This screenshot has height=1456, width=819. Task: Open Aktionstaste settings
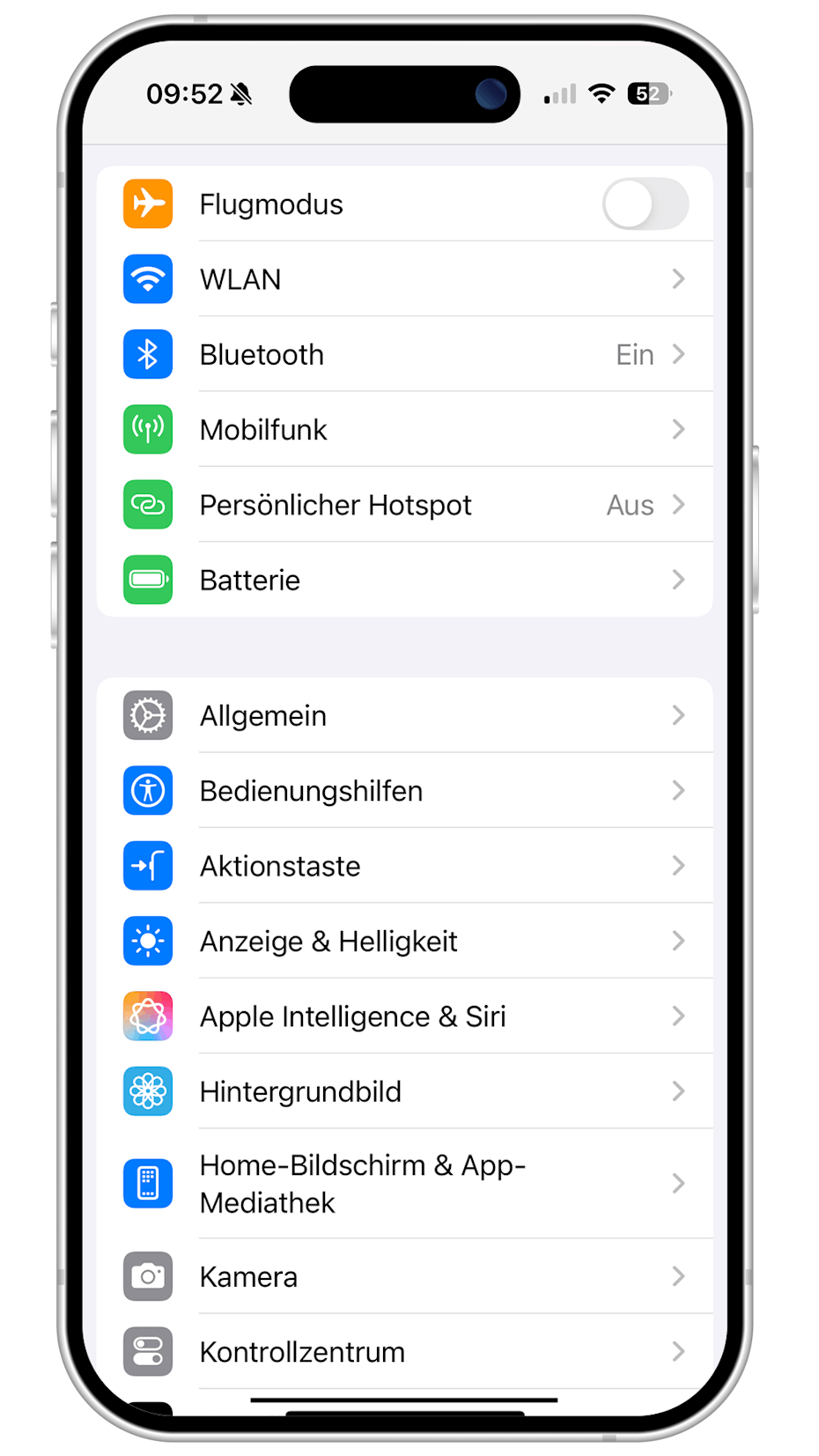pyautogui.click(x=405, y=866)
